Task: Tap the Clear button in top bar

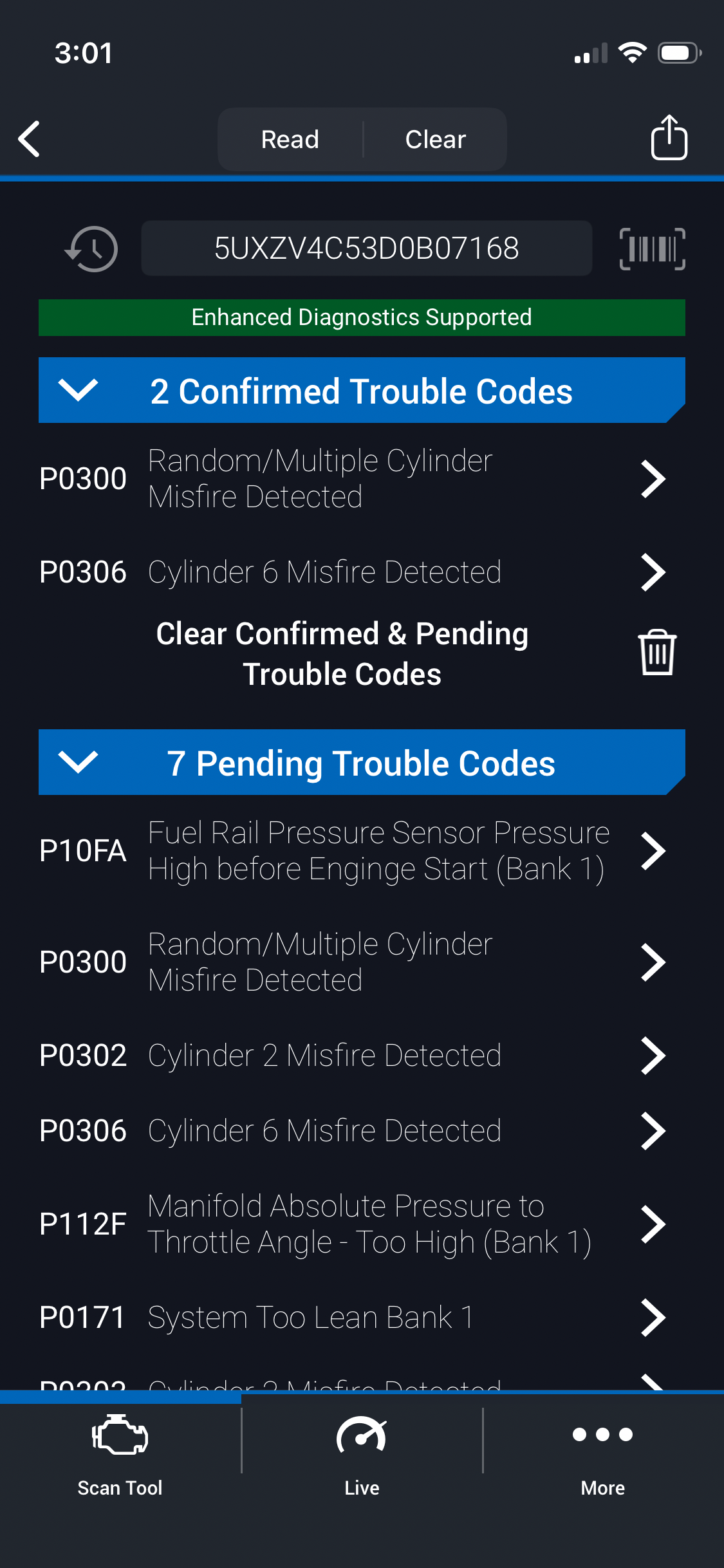Action: coord(435,140)
